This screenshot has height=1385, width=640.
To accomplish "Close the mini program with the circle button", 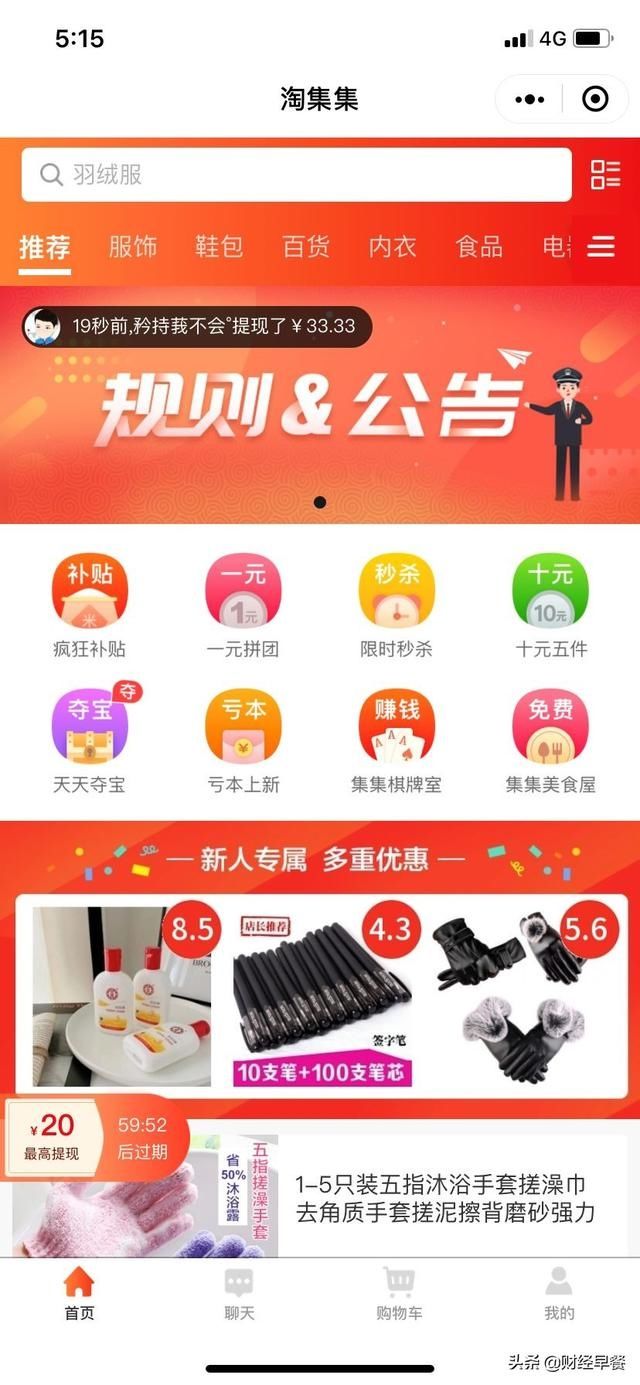I will point(595,99).
